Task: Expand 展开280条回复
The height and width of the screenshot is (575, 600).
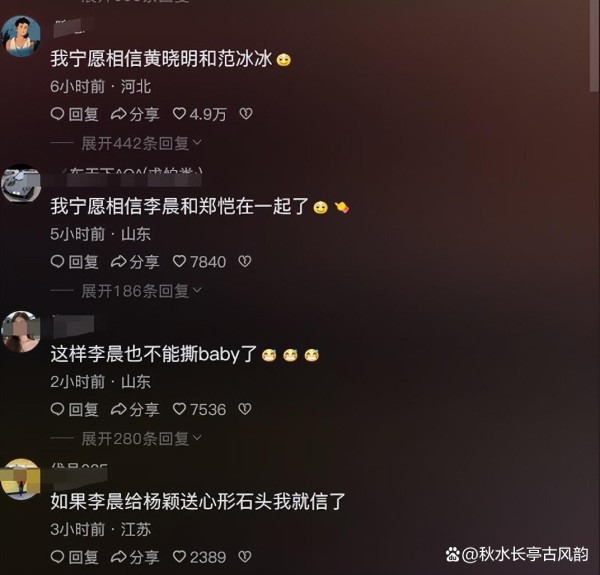Action: [x=141, y=439]
